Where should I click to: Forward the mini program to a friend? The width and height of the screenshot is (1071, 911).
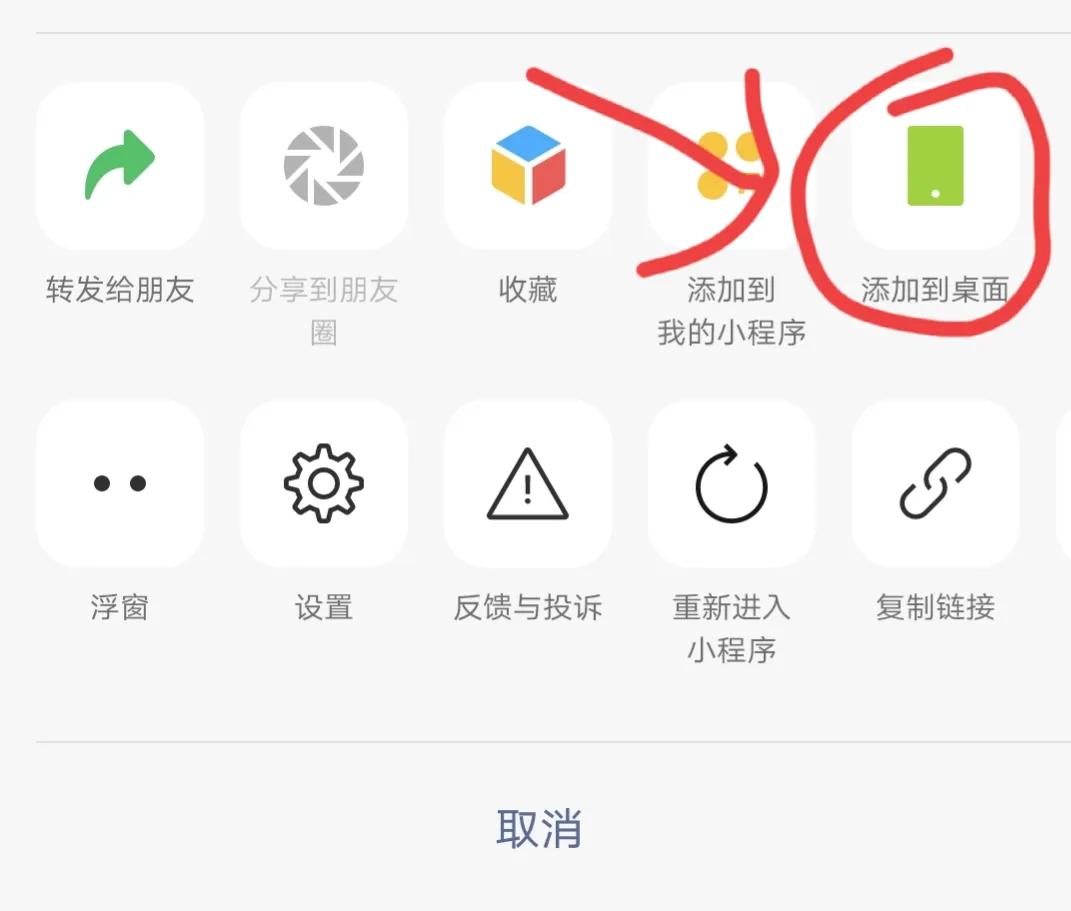tap(120, 167)
